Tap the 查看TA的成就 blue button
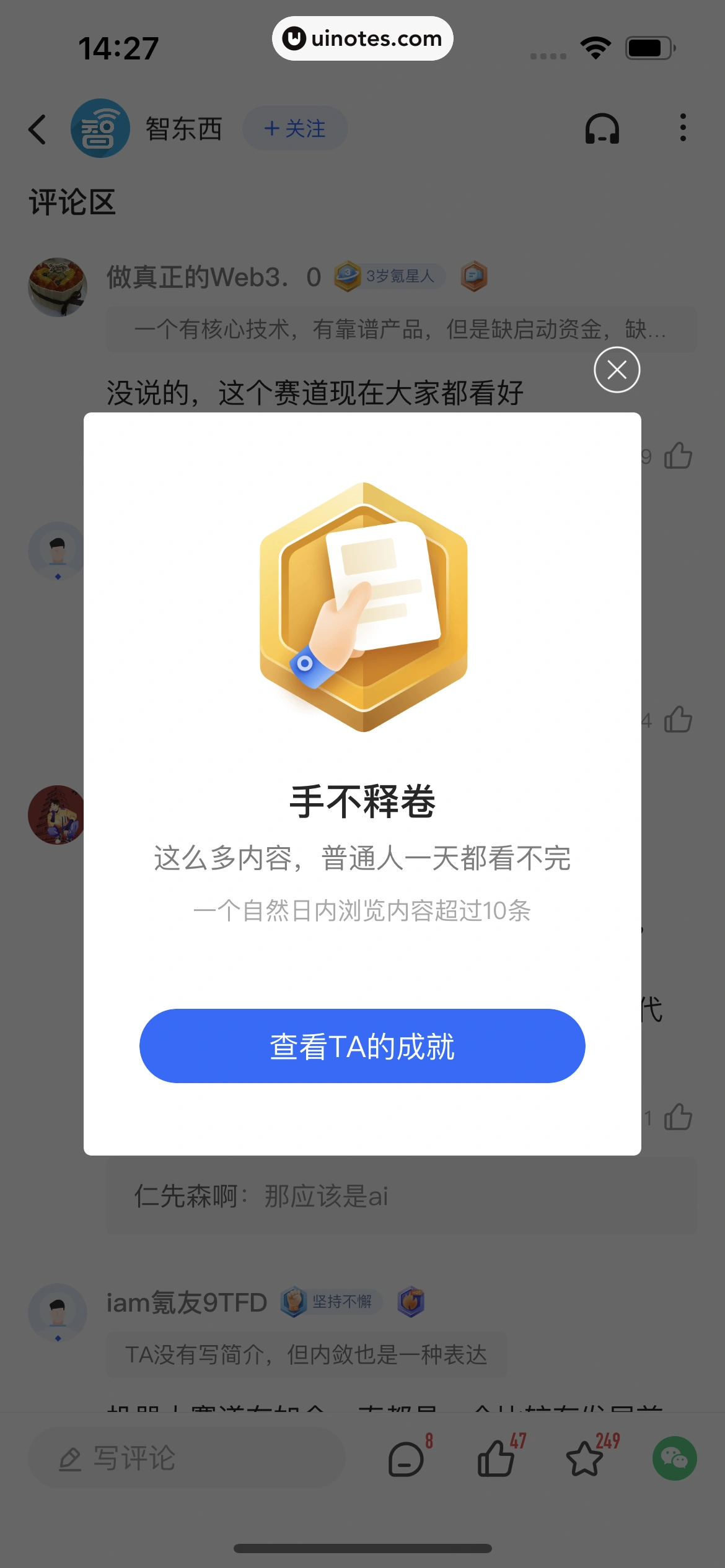Screen dimensions: 725x1568 (x=362, y=1045)
